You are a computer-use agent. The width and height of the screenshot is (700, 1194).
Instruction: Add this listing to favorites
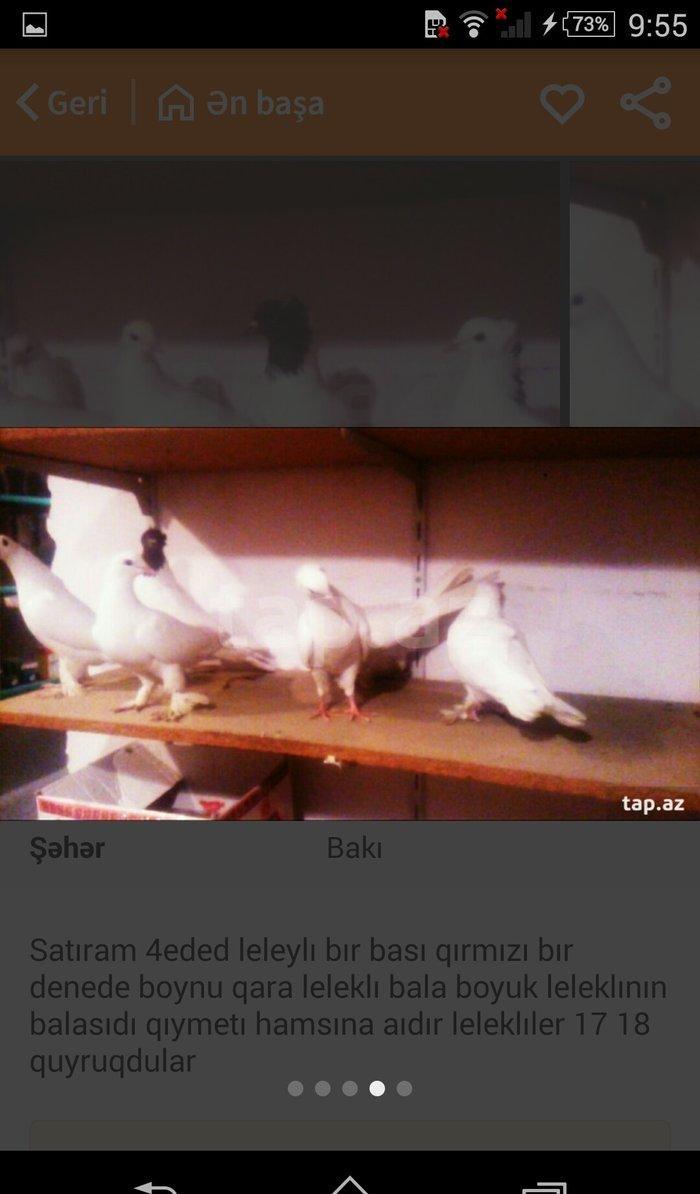point(562,103)
